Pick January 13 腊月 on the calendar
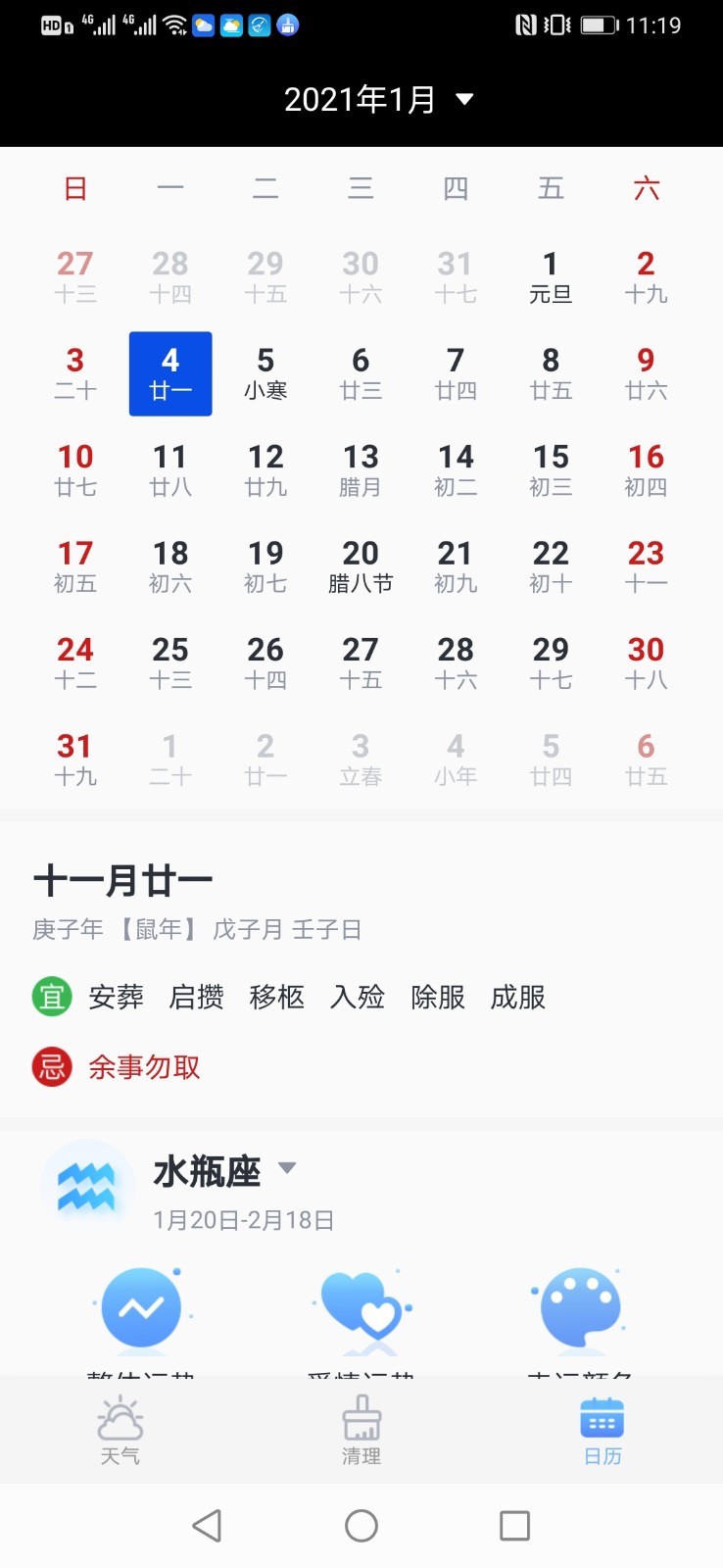This screenshot has width=723, height=1568. pos(361,469)
